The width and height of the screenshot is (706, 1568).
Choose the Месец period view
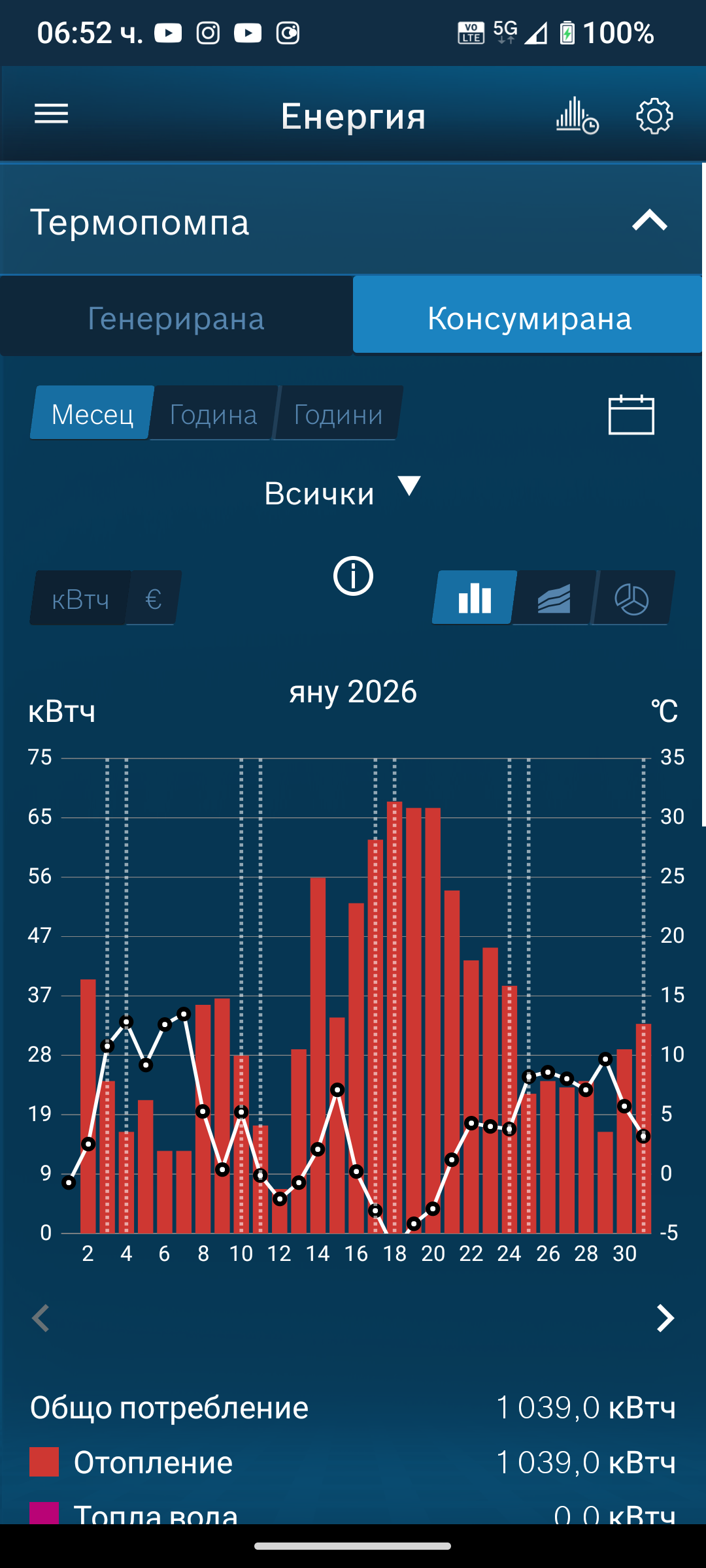[92, 414]
